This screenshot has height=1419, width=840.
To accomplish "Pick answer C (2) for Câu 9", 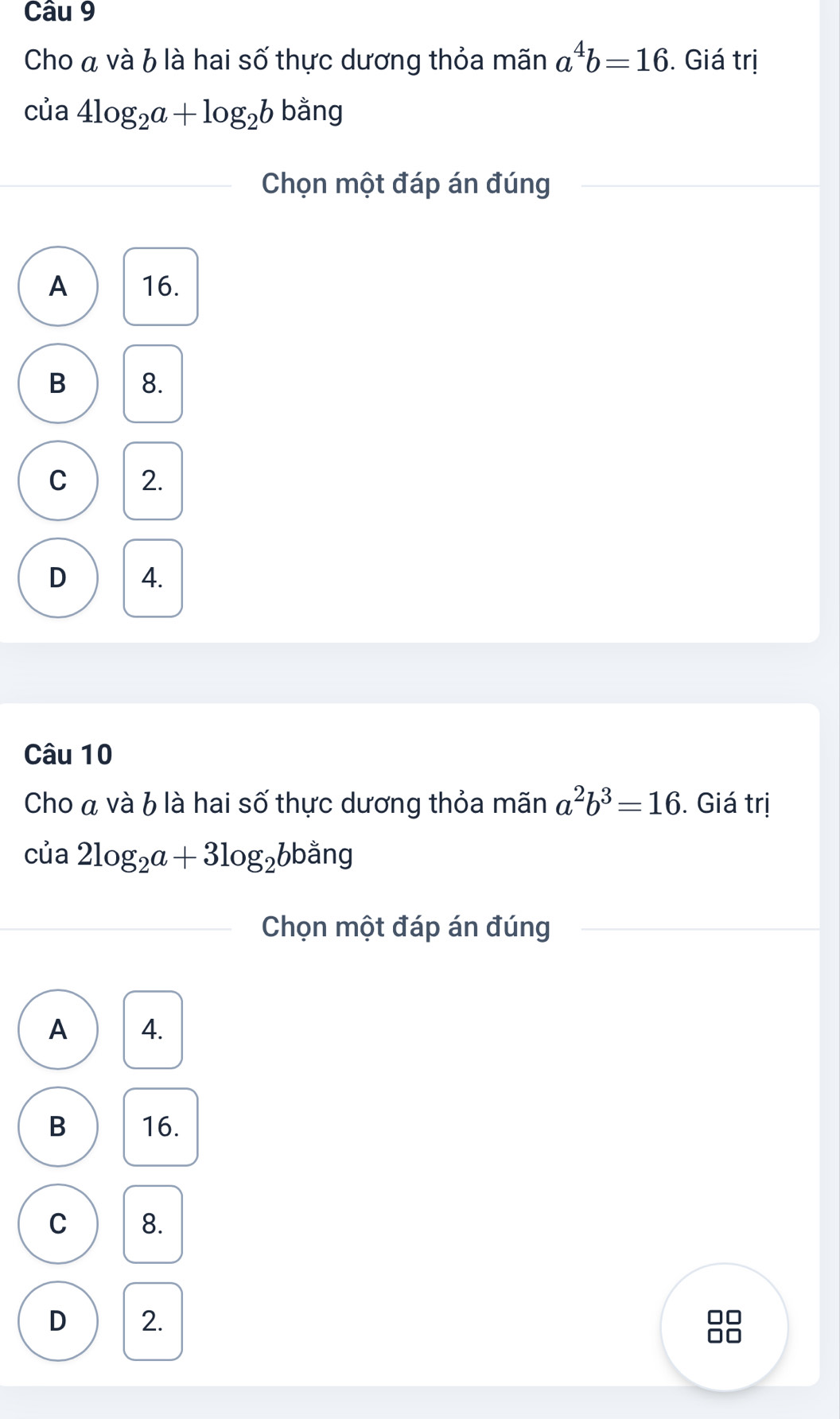I will coord(58,480).
